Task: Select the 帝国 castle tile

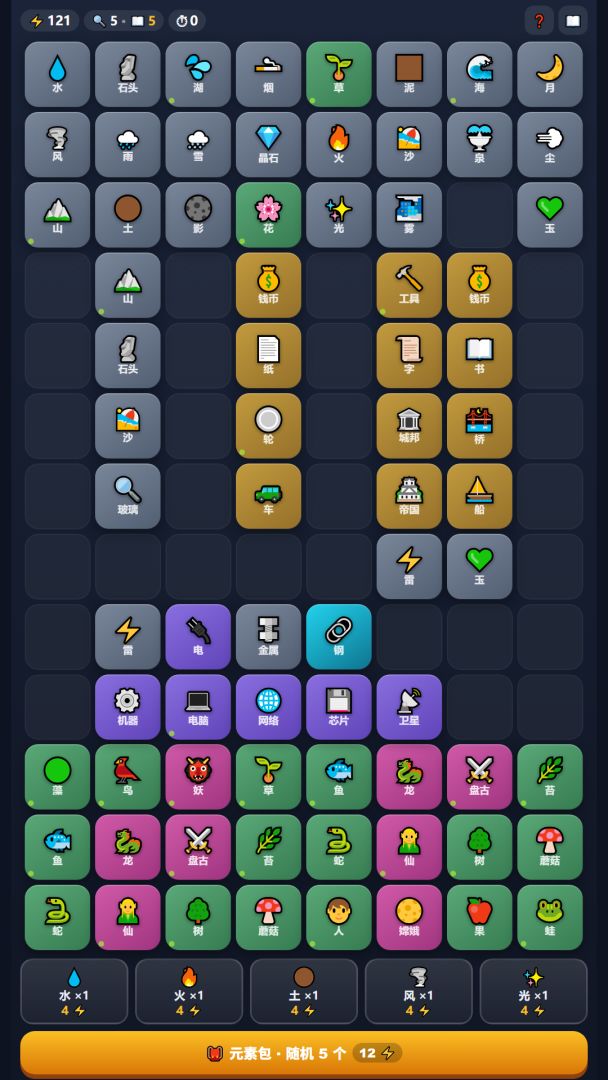Action: pyautogui.click(x=409, y=496)
